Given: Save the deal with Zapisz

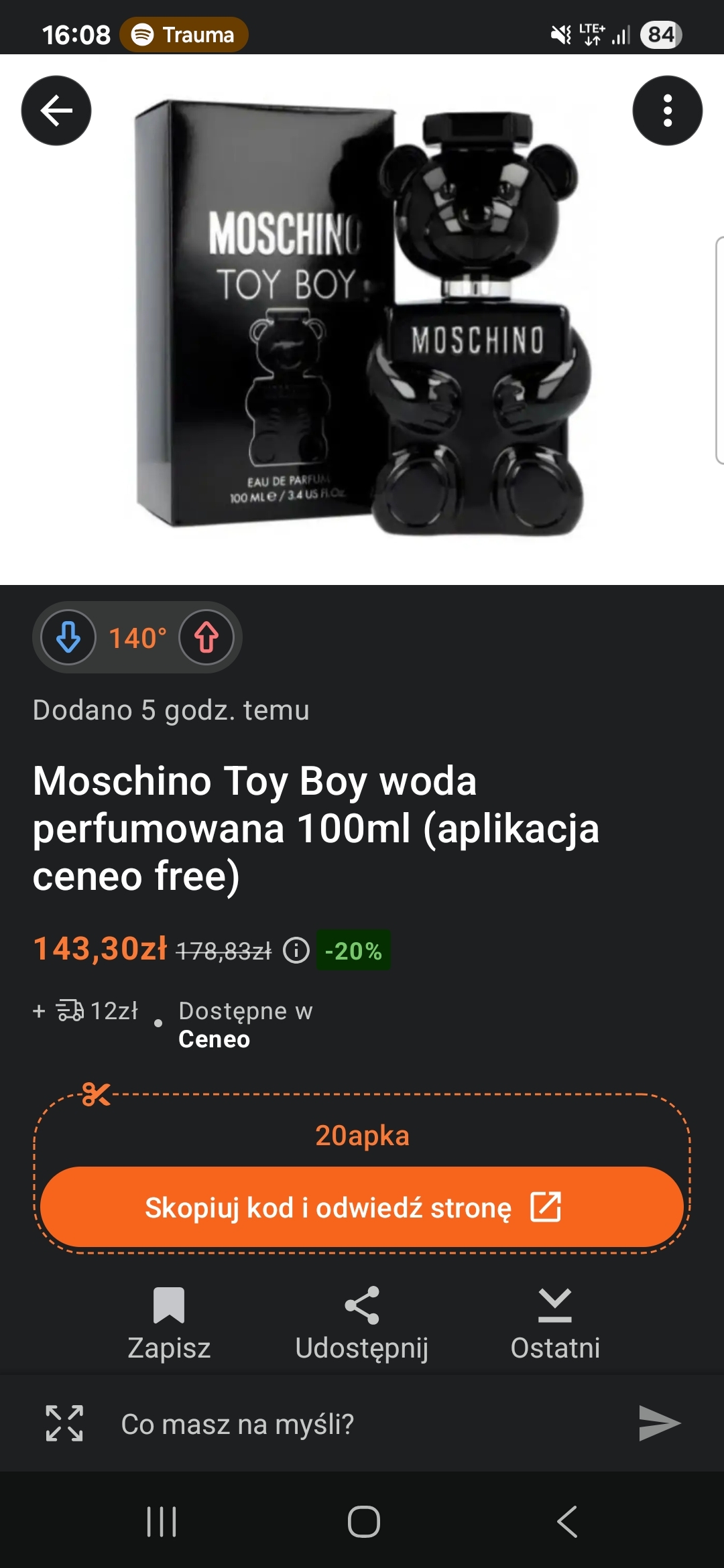Looking at the screenshot, I should pyautogui.click(x=169, y=1323).
